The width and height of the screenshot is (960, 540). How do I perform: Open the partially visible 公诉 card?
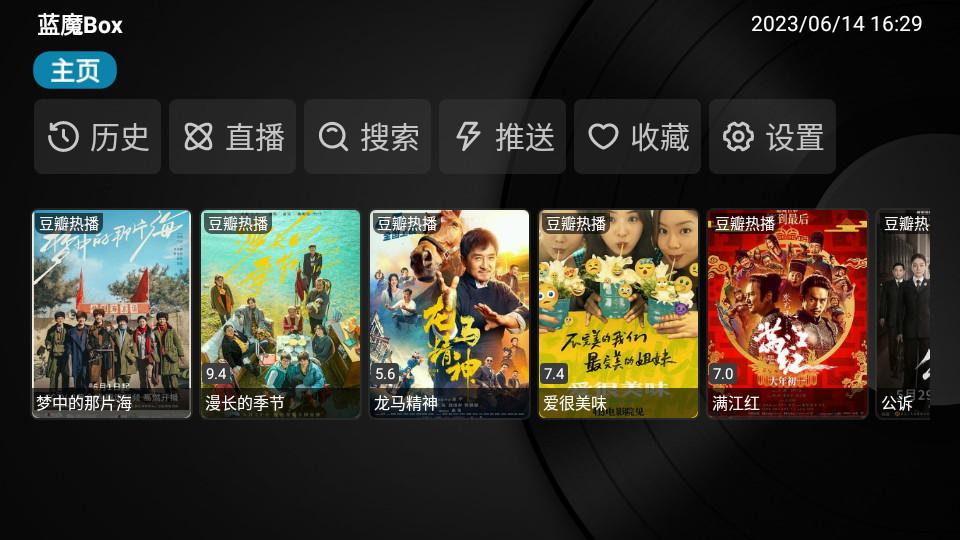click(904, 313)
